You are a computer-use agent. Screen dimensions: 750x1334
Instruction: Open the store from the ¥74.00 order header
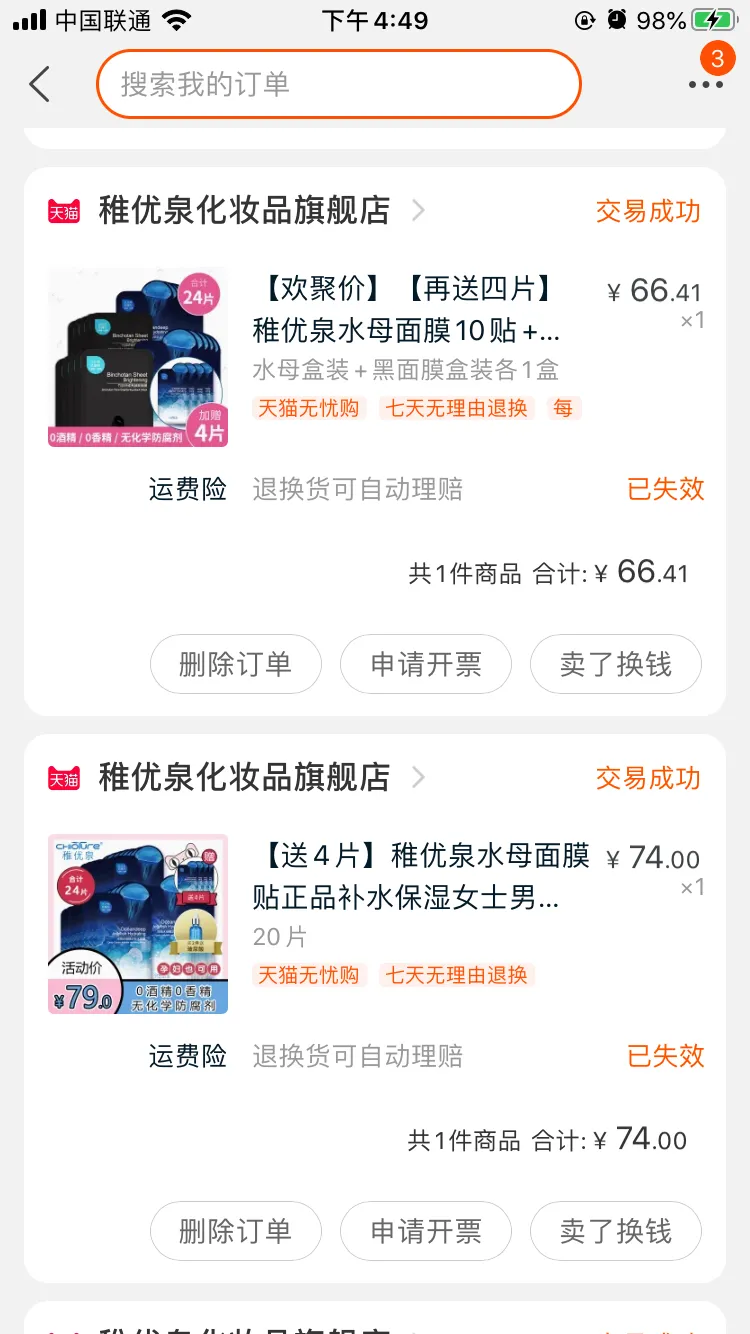(x=244, y=777)
